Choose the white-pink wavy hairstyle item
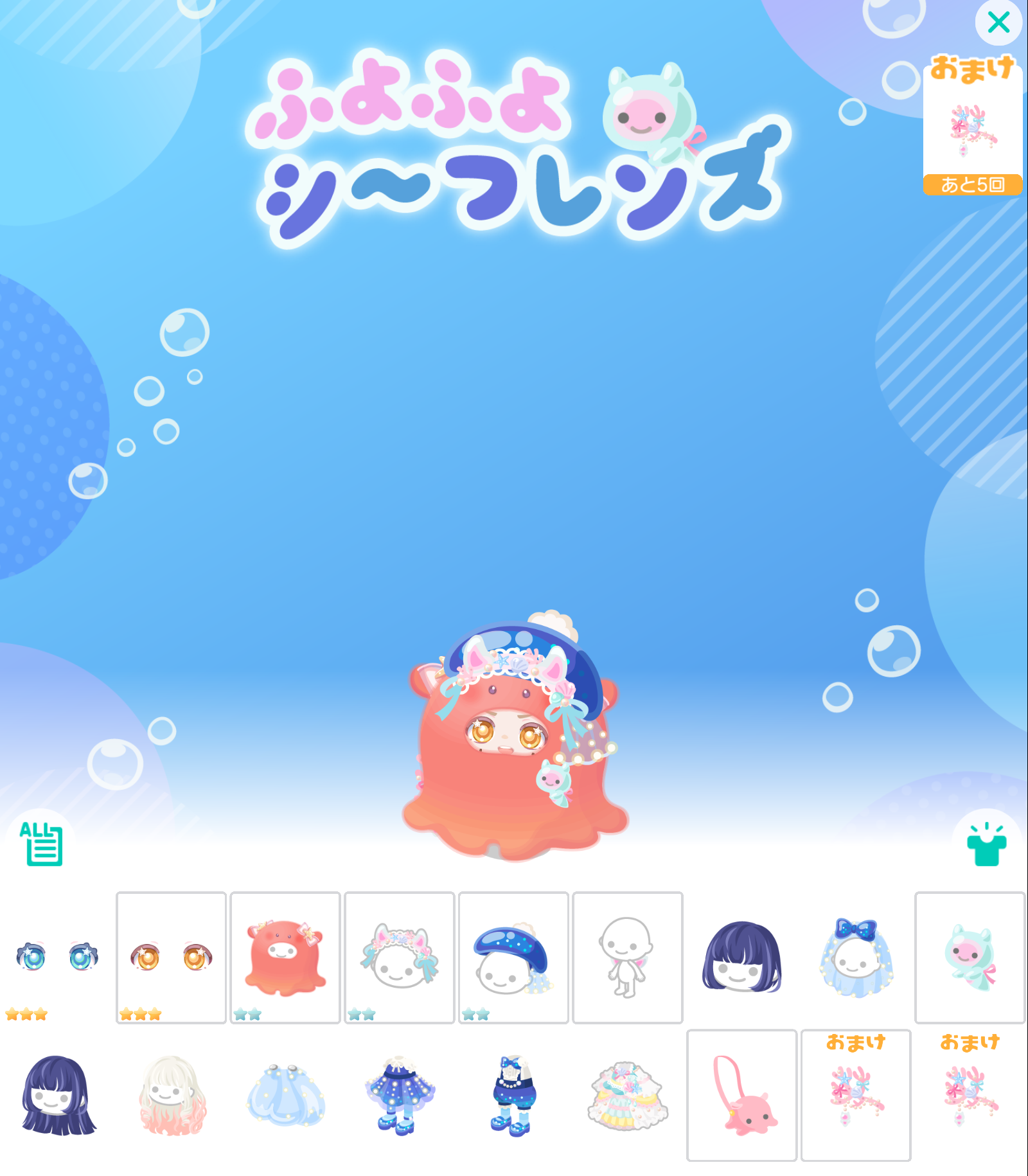This screenshot has width=1028, height=1176. coord(171,1095)
